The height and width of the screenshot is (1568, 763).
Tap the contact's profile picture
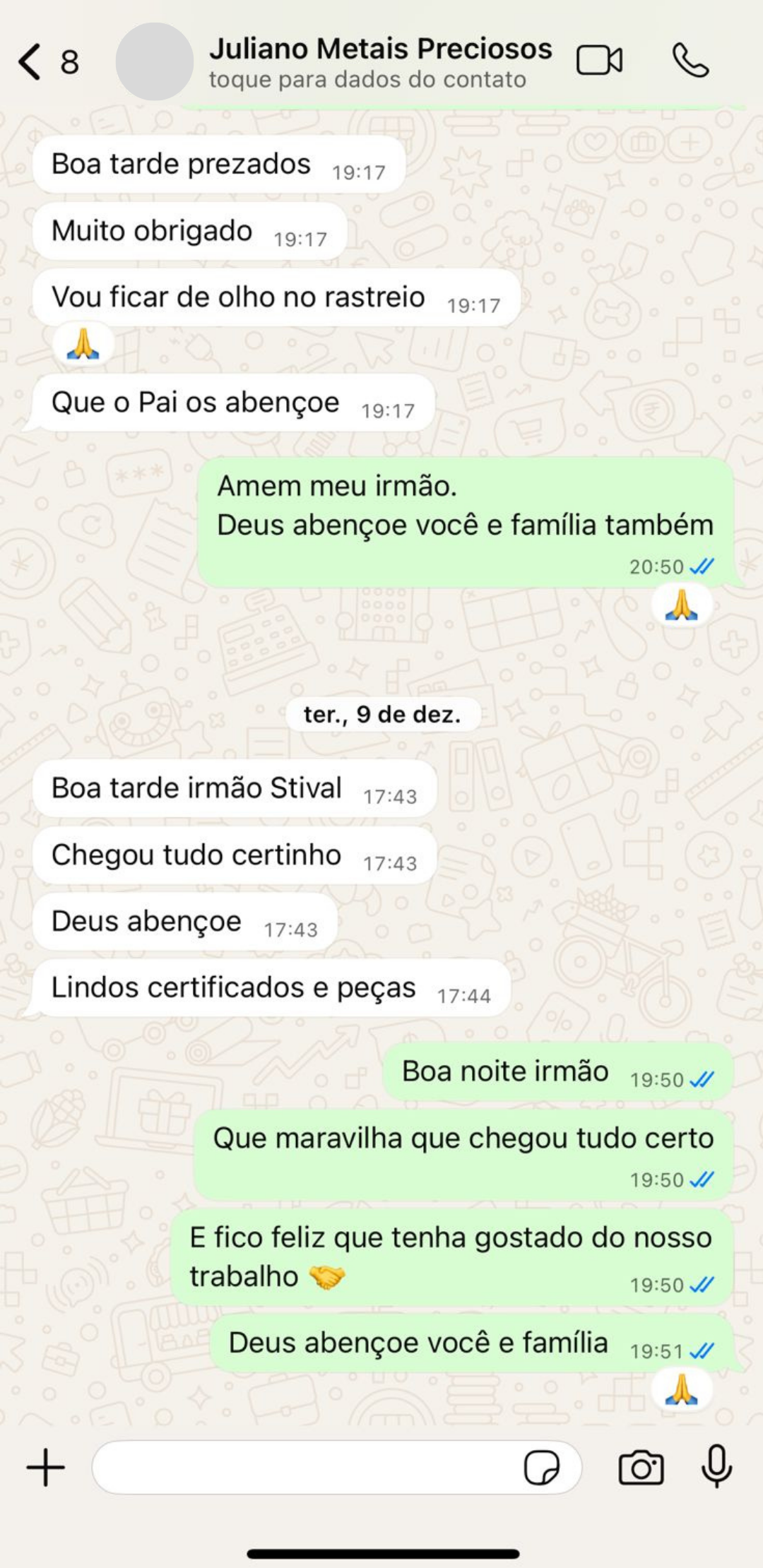coord(154,62)
